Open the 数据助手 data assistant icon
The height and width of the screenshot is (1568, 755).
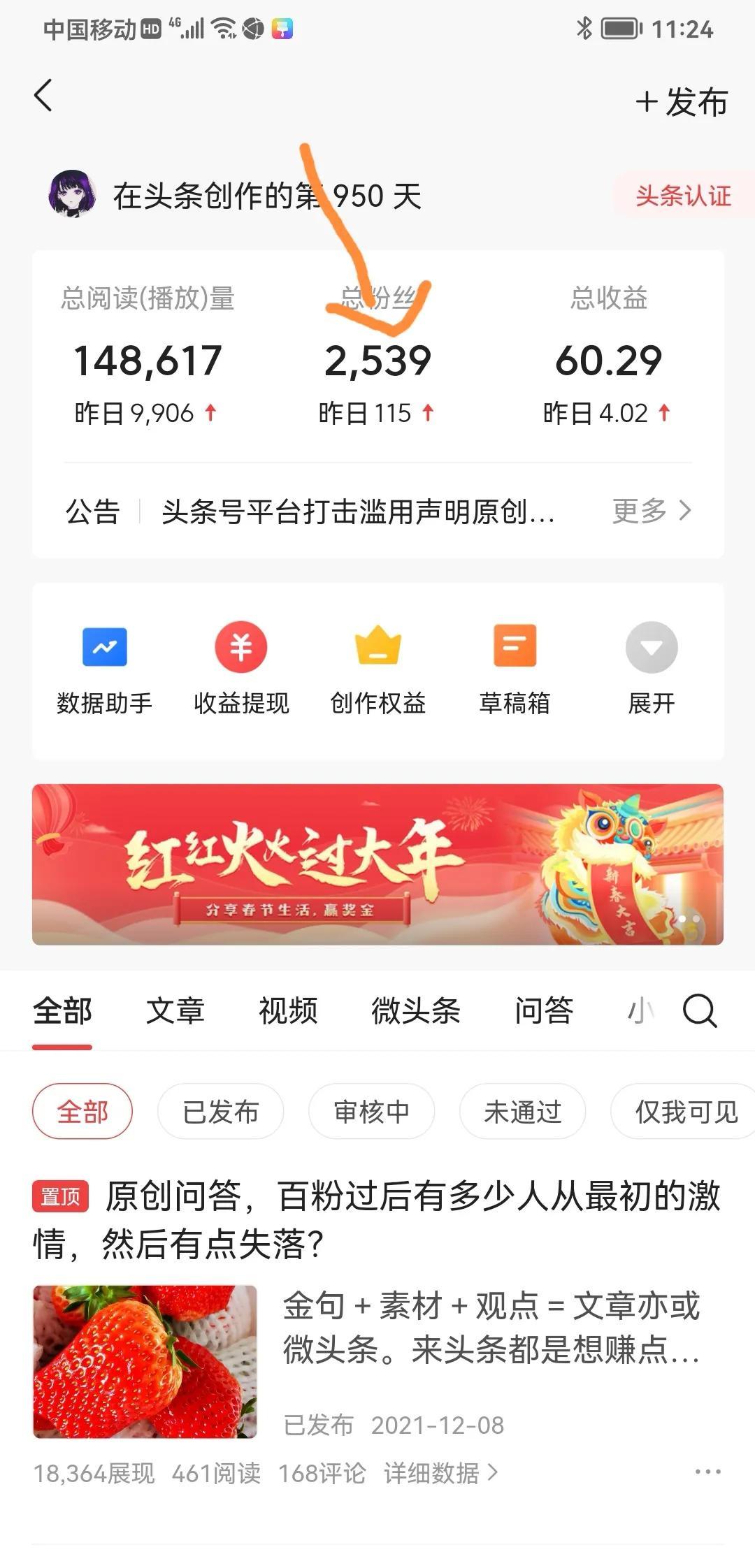click(104, 667)
